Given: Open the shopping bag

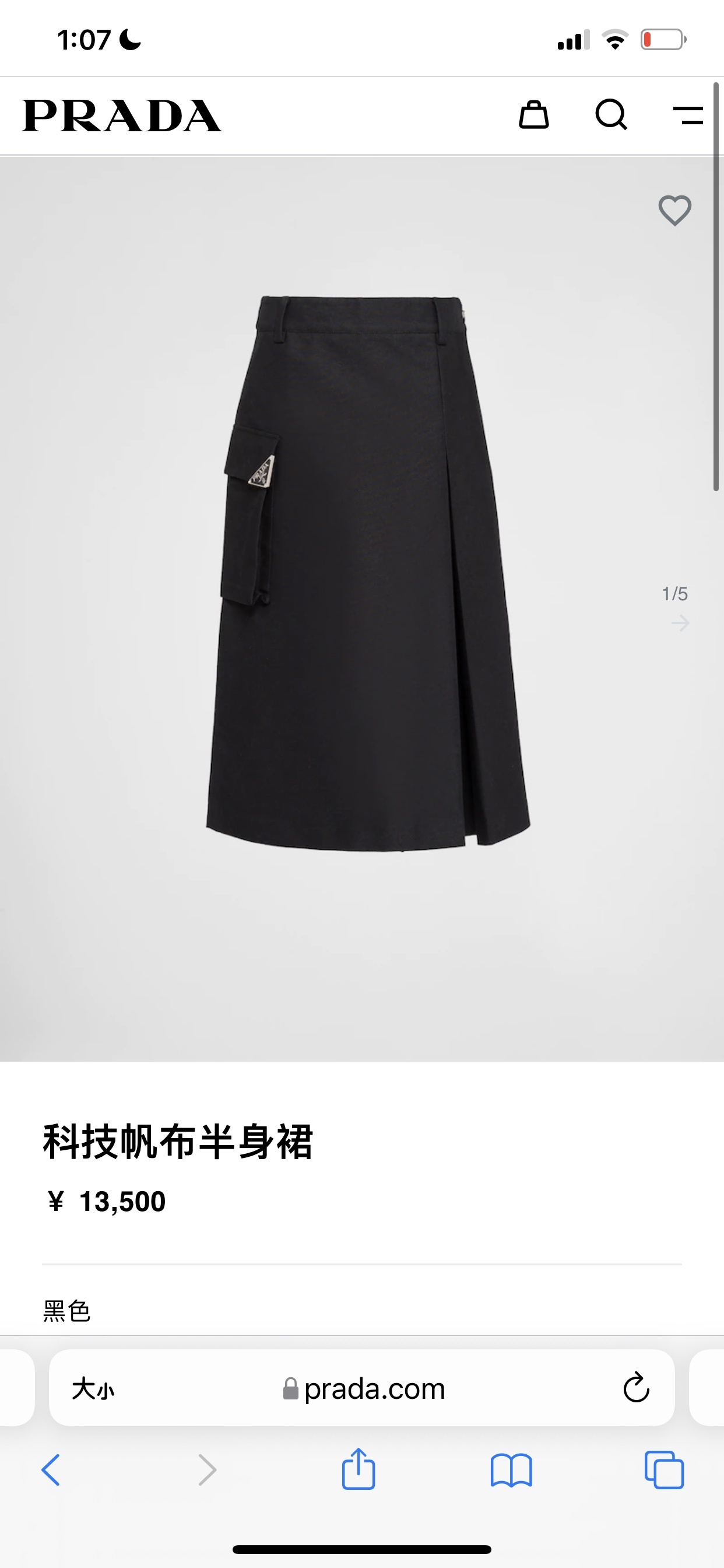Looking at the screenshot, I should pos(533,115).
